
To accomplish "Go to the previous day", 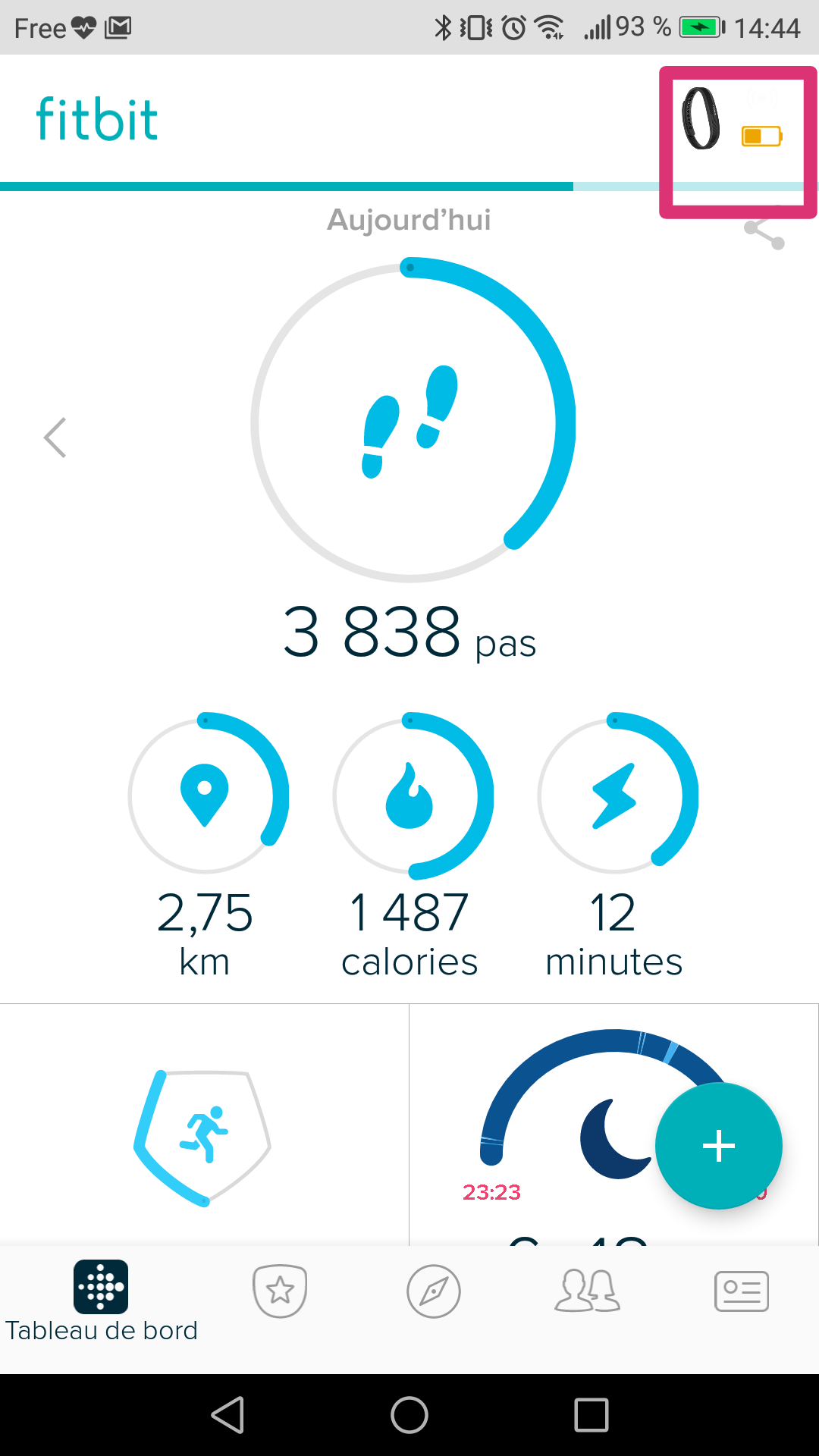I will click(55, 438).
